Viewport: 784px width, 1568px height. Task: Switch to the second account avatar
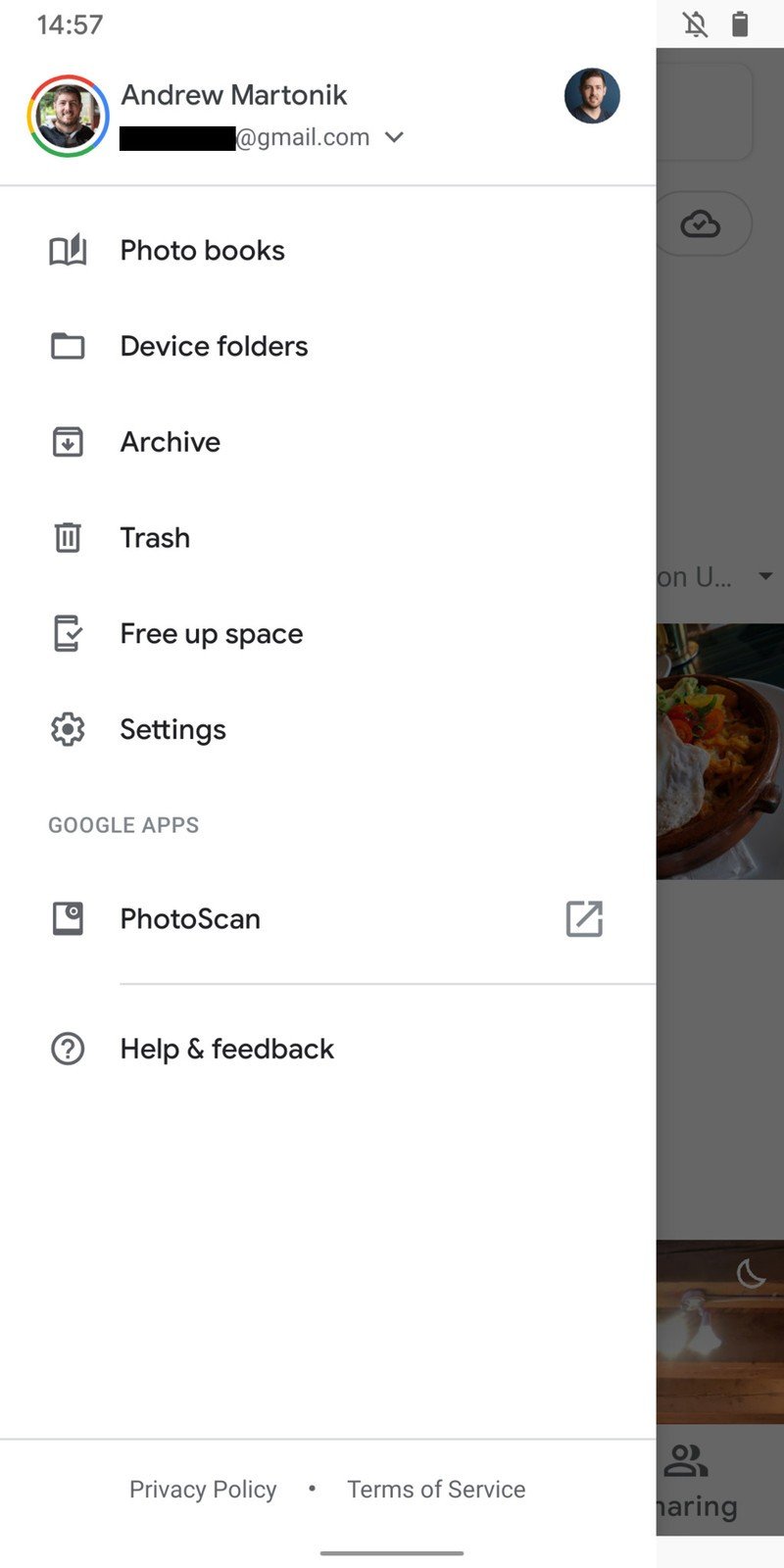[592, 96]
